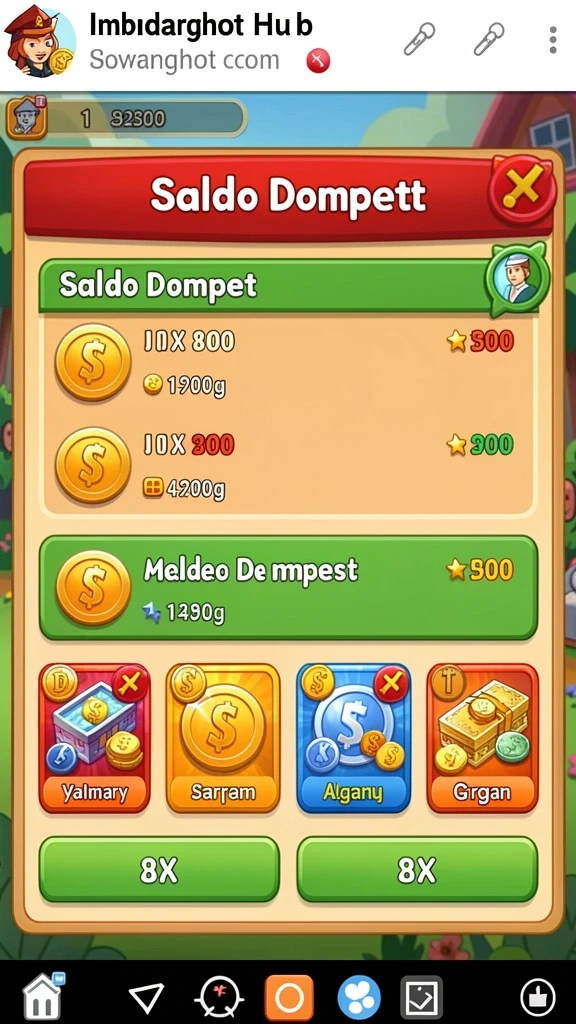576x1024 pixels.
Task: Open the Yalmary card
Action: tap(94, 738)
